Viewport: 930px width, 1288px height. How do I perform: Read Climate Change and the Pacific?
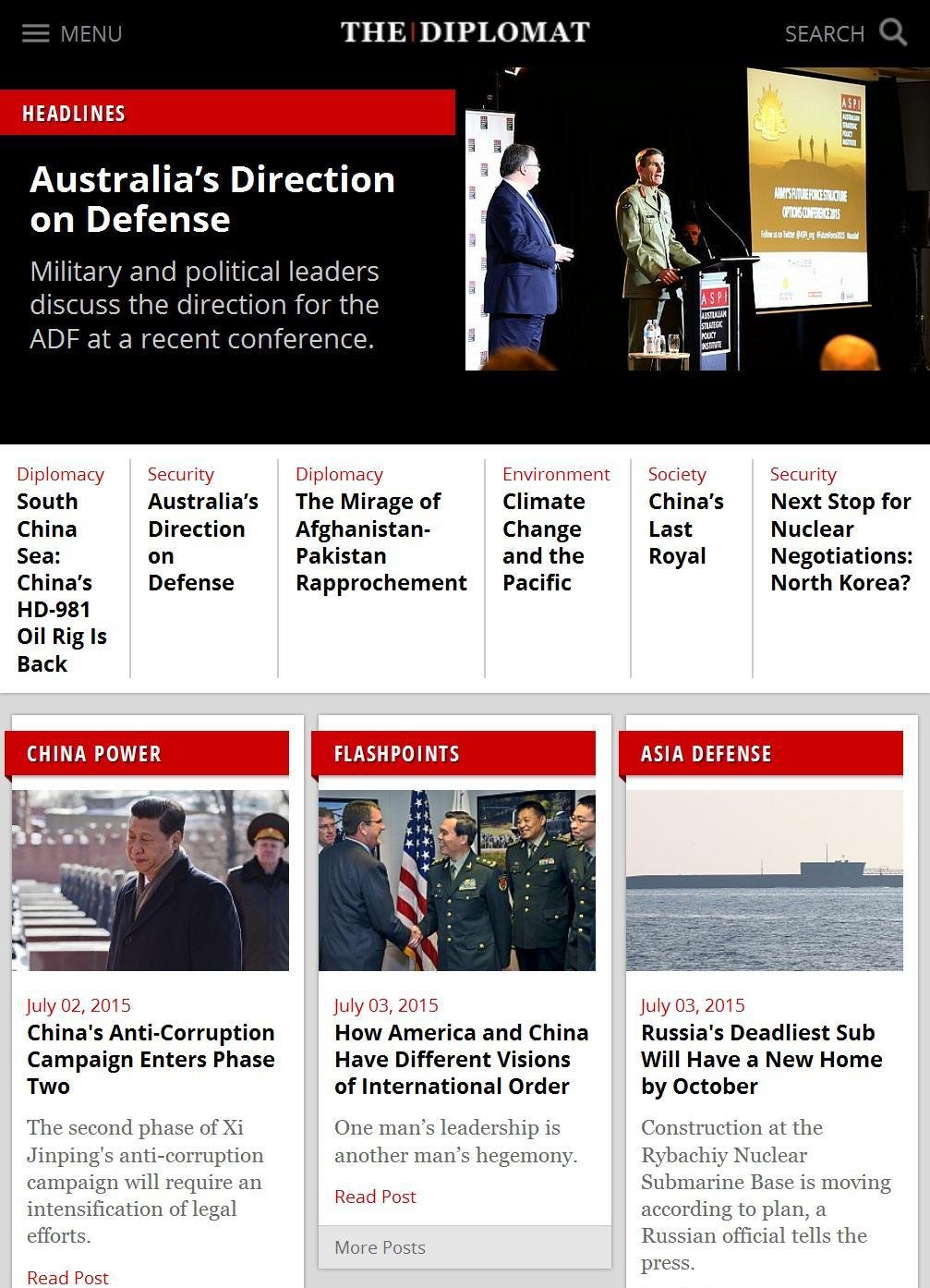click(x=543, y=542)
